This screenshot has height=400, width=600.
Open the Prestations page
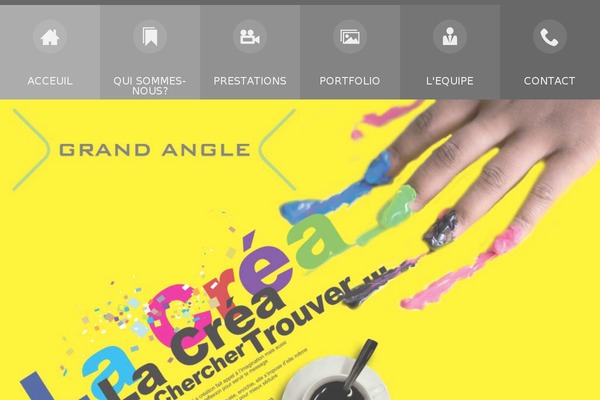(250, 53)
